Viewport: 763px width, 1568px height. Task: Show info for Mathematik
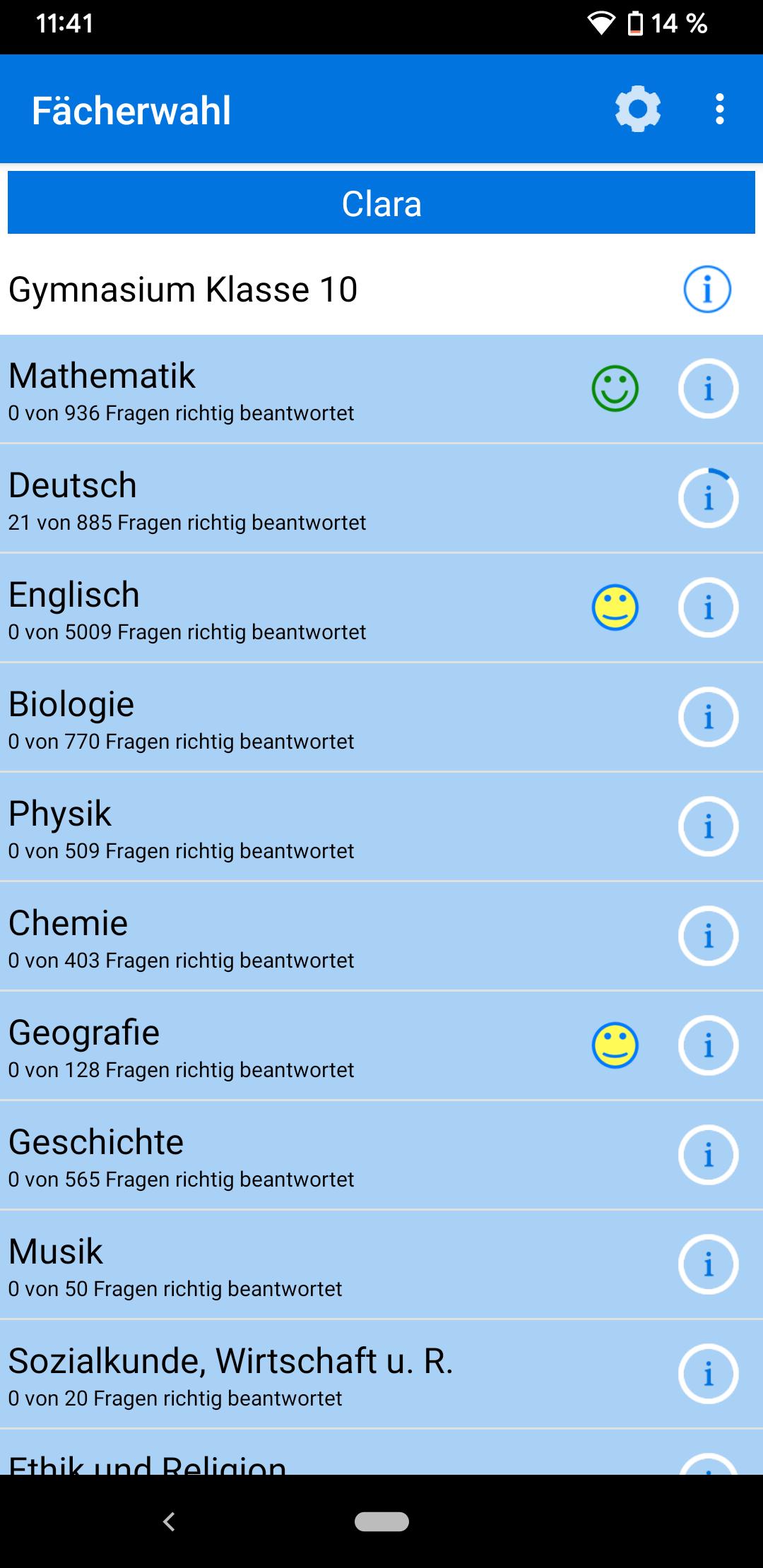pyautogui.click(x=708, y=389)
